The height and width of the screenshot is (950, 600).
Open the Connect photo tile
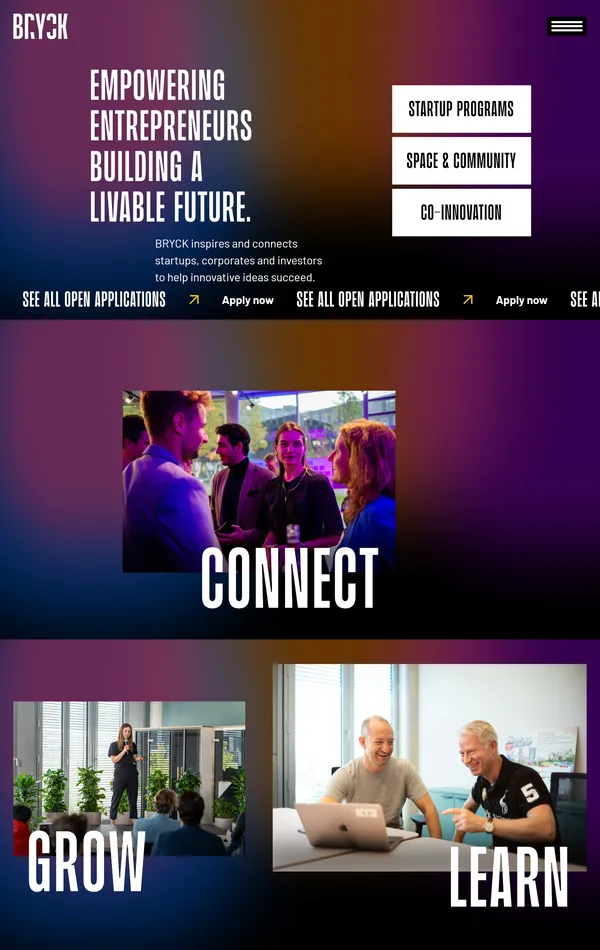click(259, 481)
